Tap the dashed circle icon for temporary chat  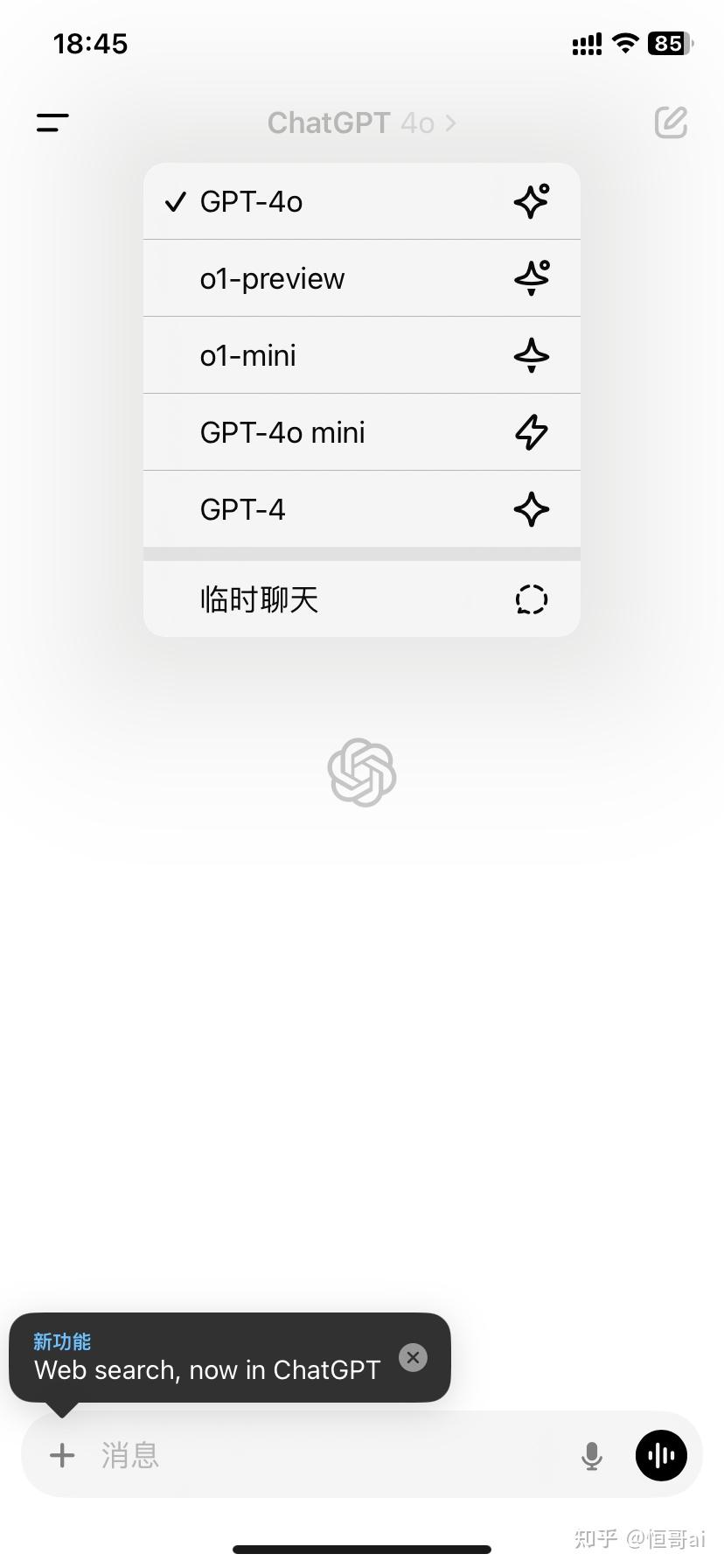[531, 599]
